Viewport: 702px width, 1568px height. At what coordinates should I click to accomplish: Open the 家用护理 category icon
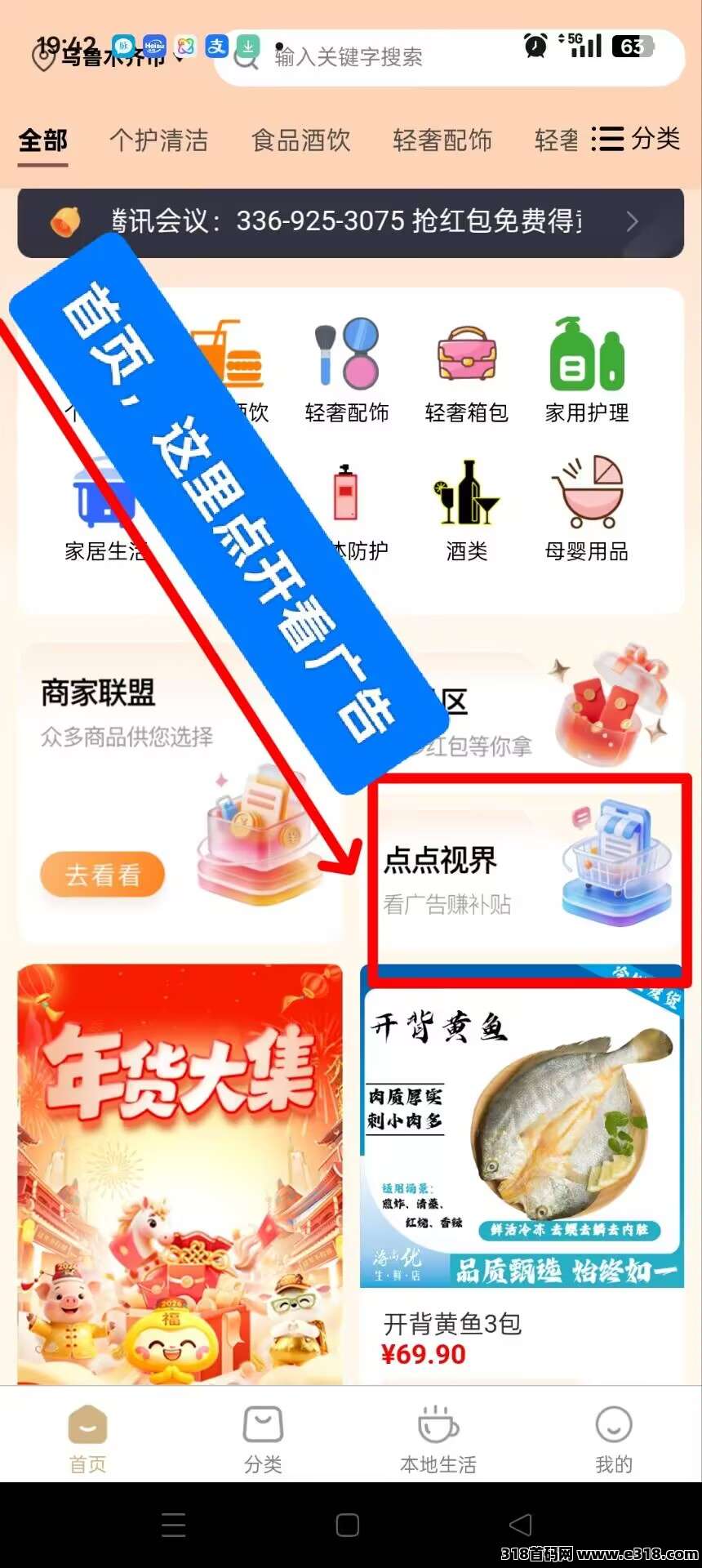coord(587,359)
